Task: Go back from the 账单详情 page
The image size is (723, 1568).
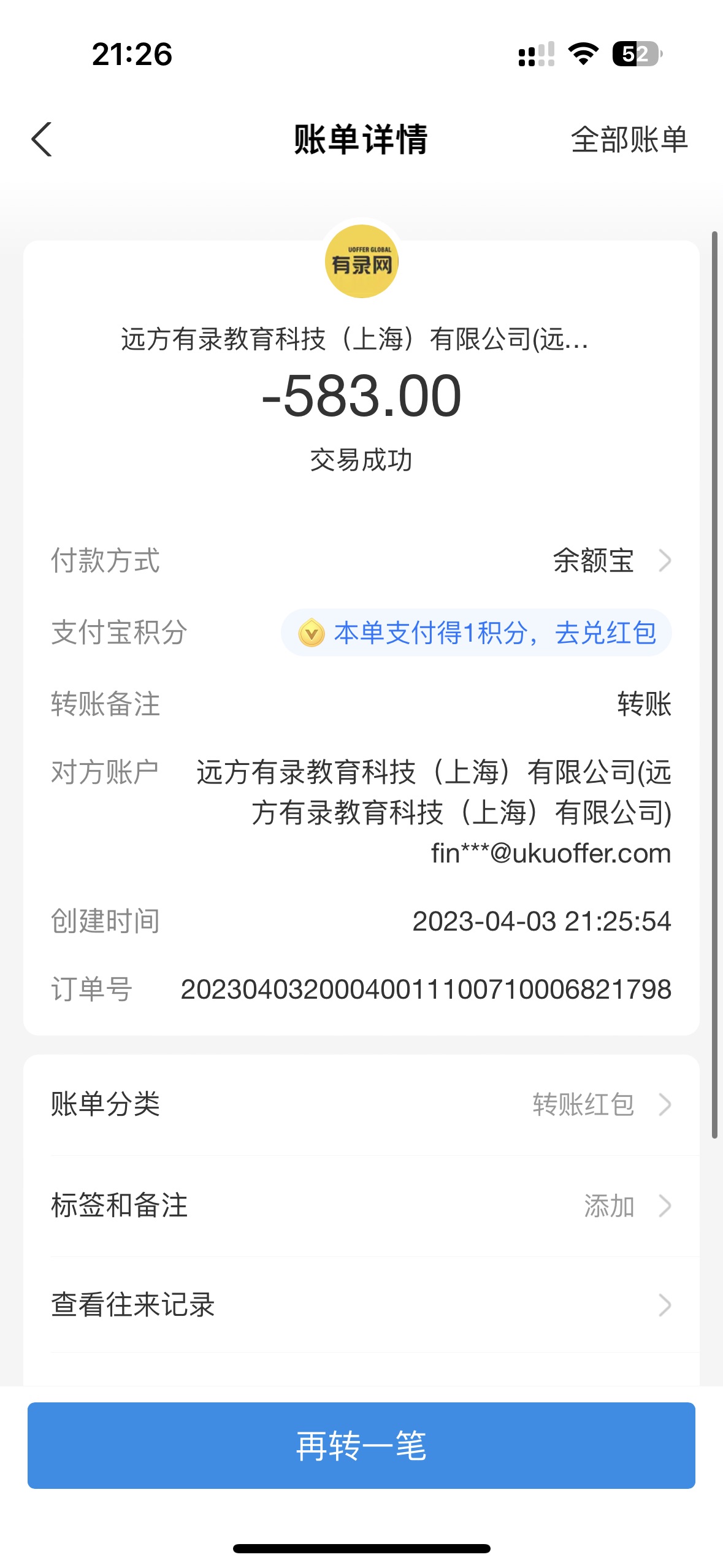Action: [x=42, y=140]
